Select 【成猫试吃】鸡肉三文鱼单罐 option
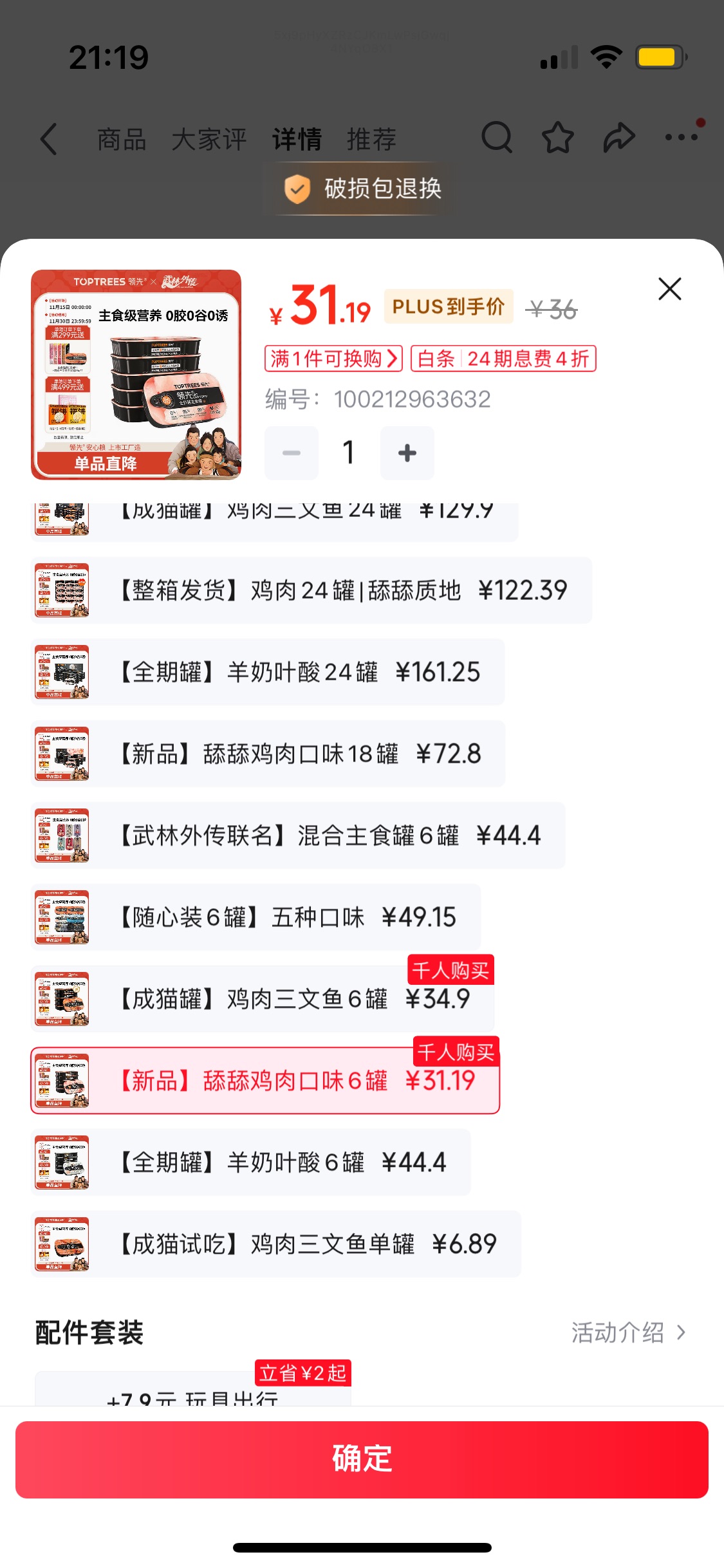The image size is (724, 1568). point(275,1244)
